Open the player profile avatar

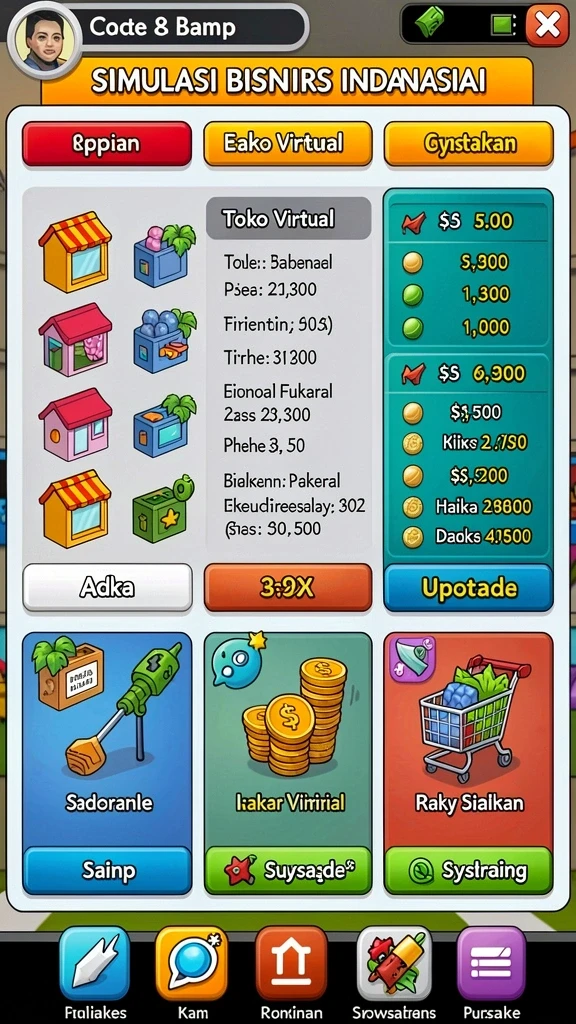(x=45, y=39)
